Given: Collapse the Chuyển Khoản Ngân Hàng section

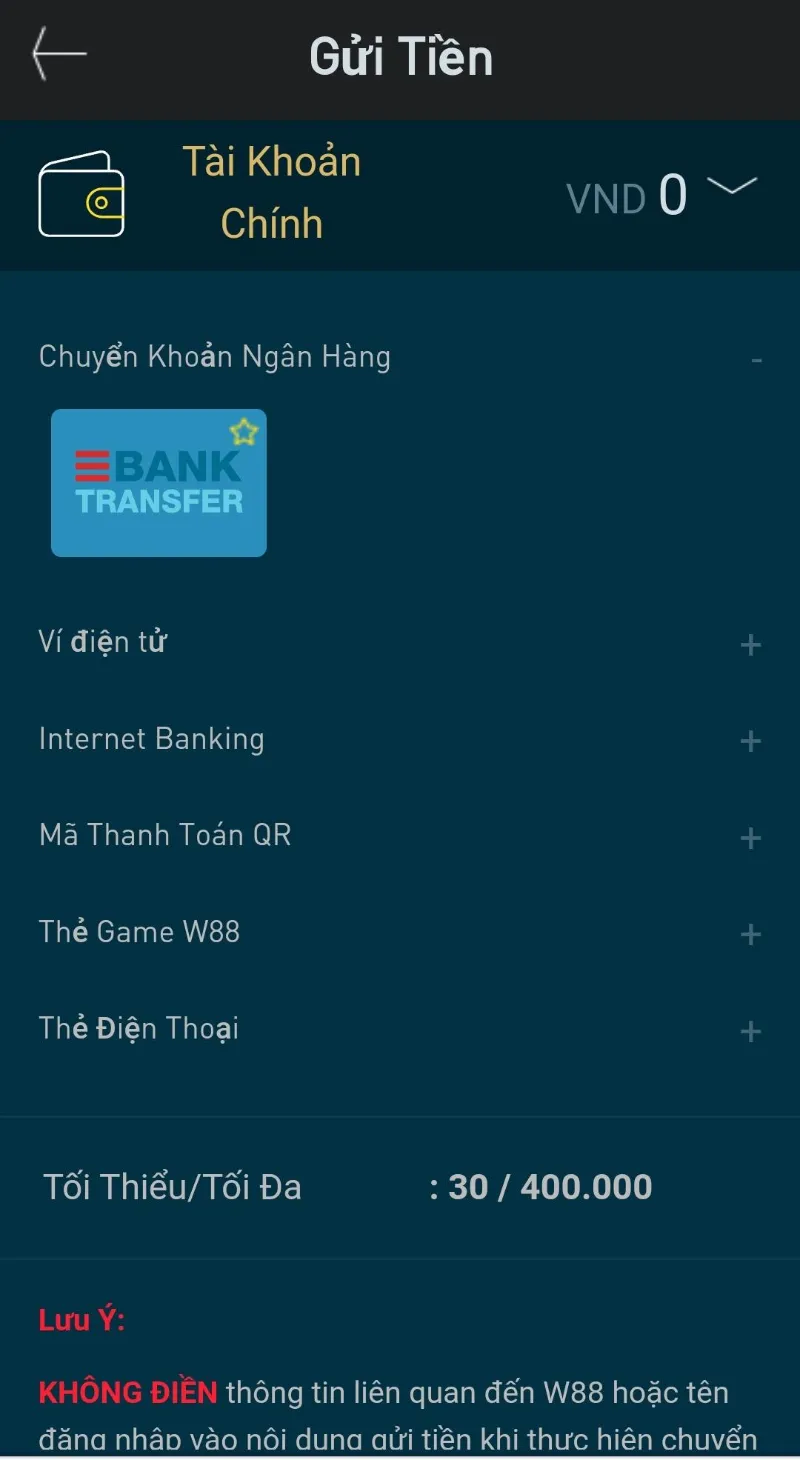Looking at the screenshot, I should [756, 360].
